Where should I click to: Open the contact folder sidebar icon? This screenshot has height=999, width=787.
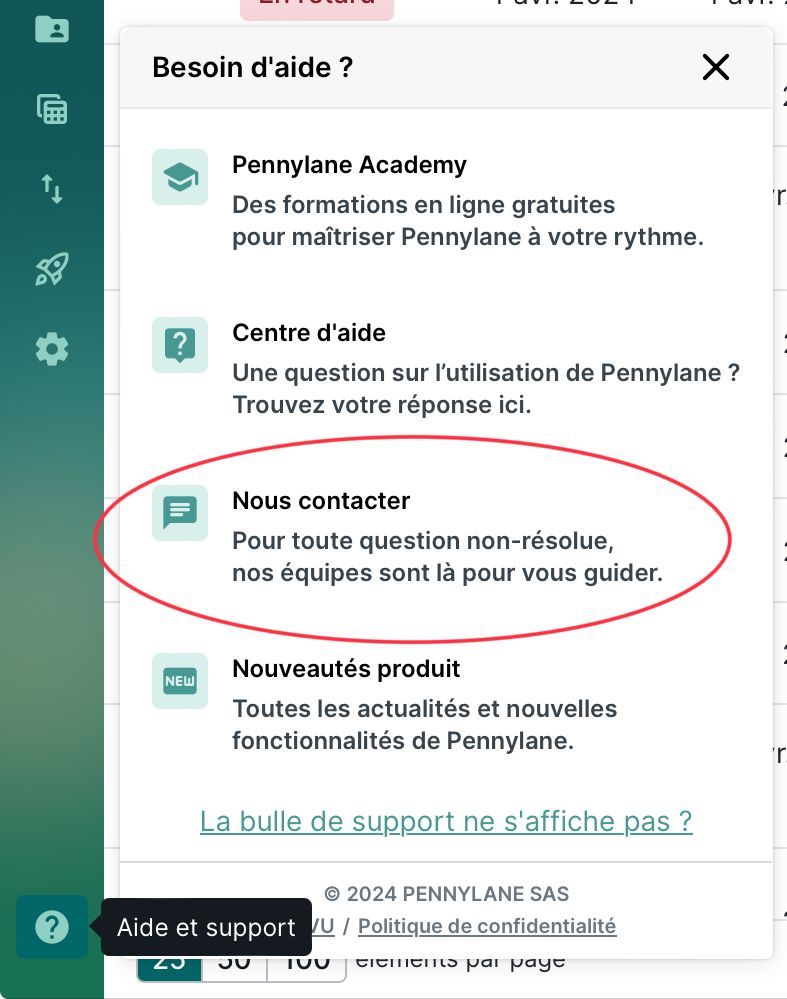[52, 29]
